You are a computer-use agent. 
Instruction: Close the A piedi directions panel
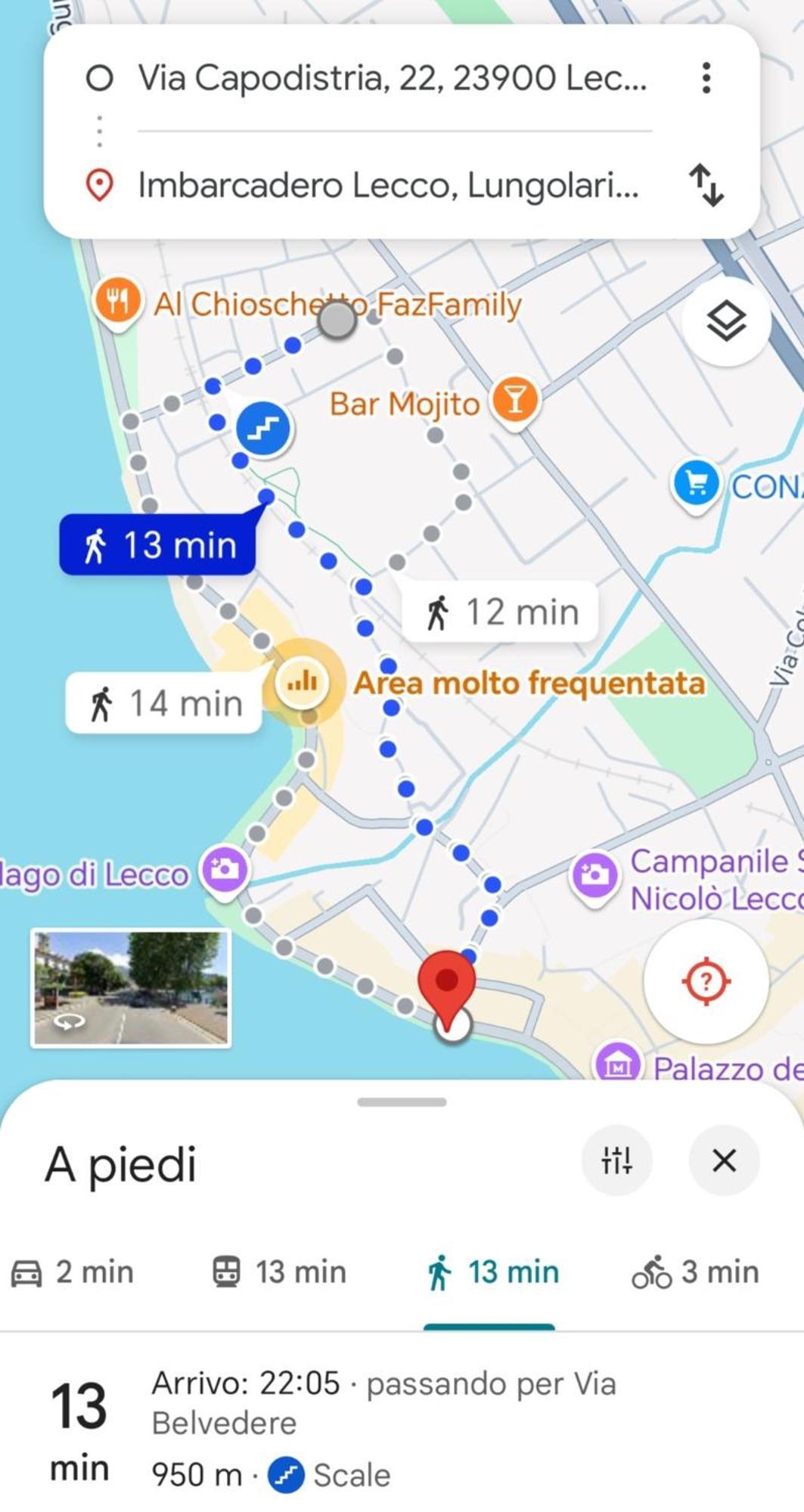[724, 1160]
